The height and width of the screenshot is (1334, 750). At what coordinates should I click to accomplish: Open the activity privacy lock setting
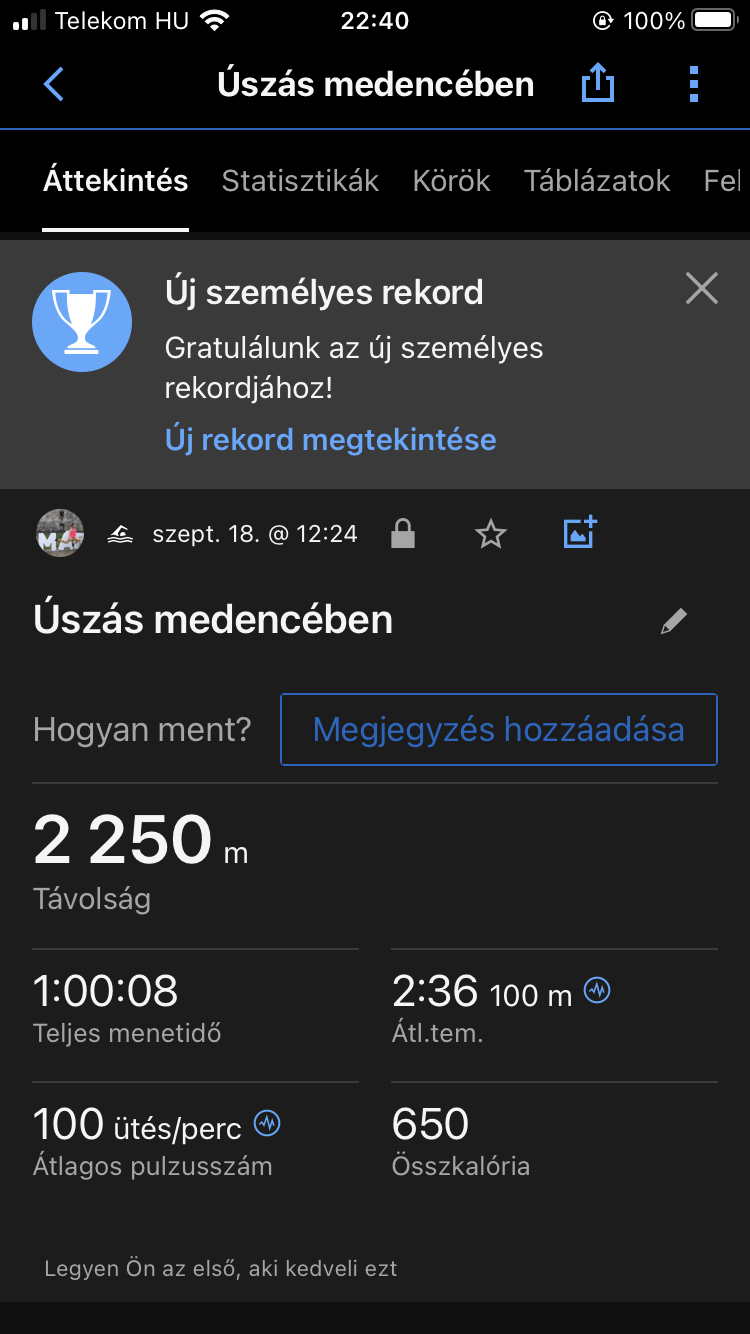[402, 534]
